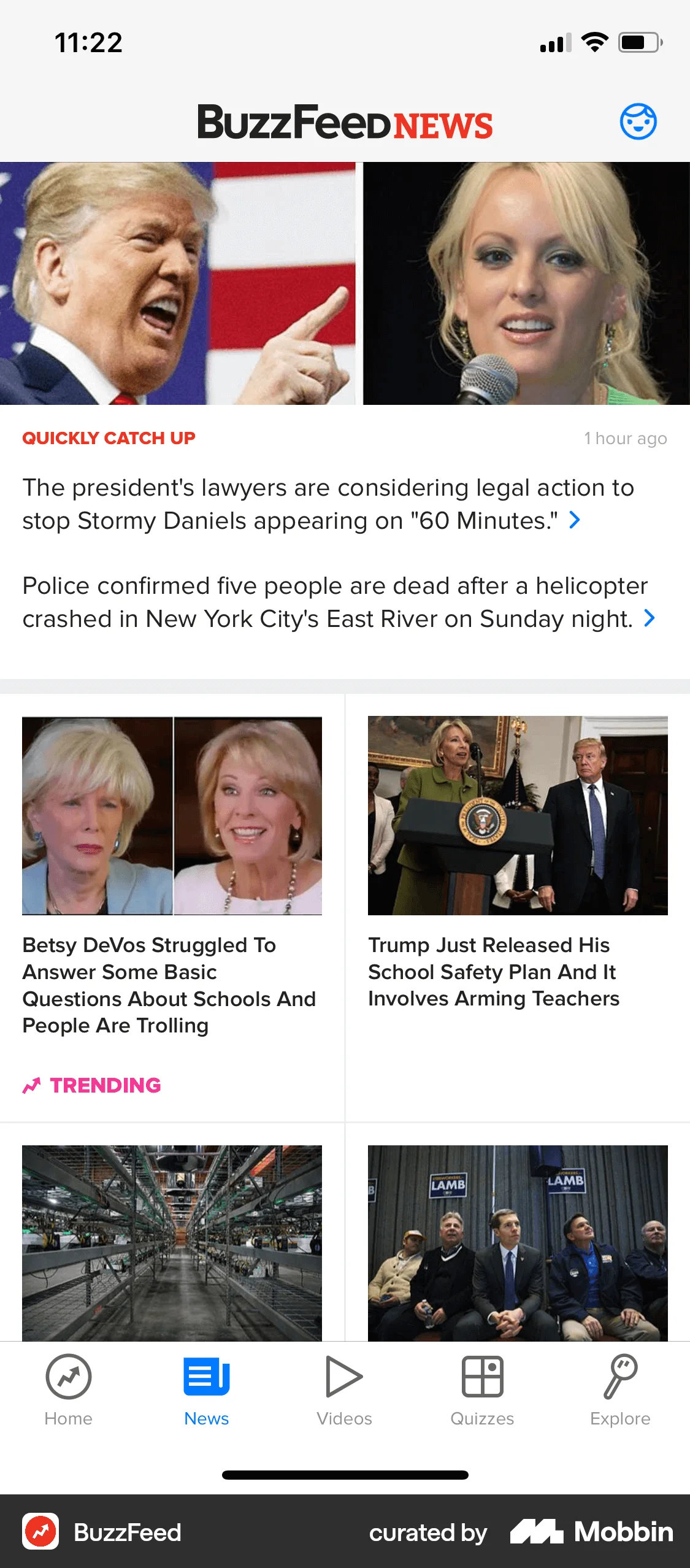Open the TRENDING label link
This screenshot has height=1568, width=690.
coord(93,1086)
